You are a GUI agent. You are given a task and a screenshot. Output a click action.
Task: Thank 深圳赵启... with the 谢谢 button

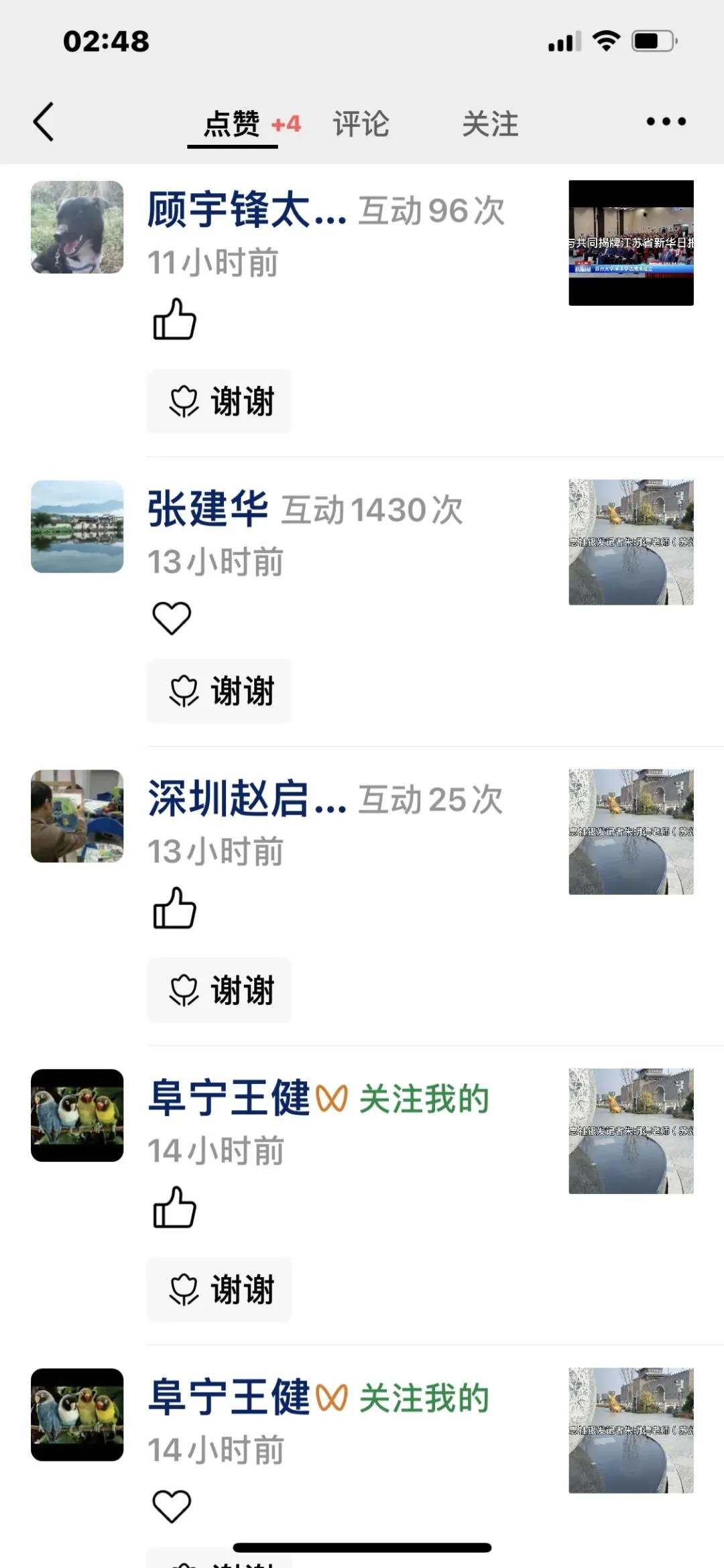219,990
